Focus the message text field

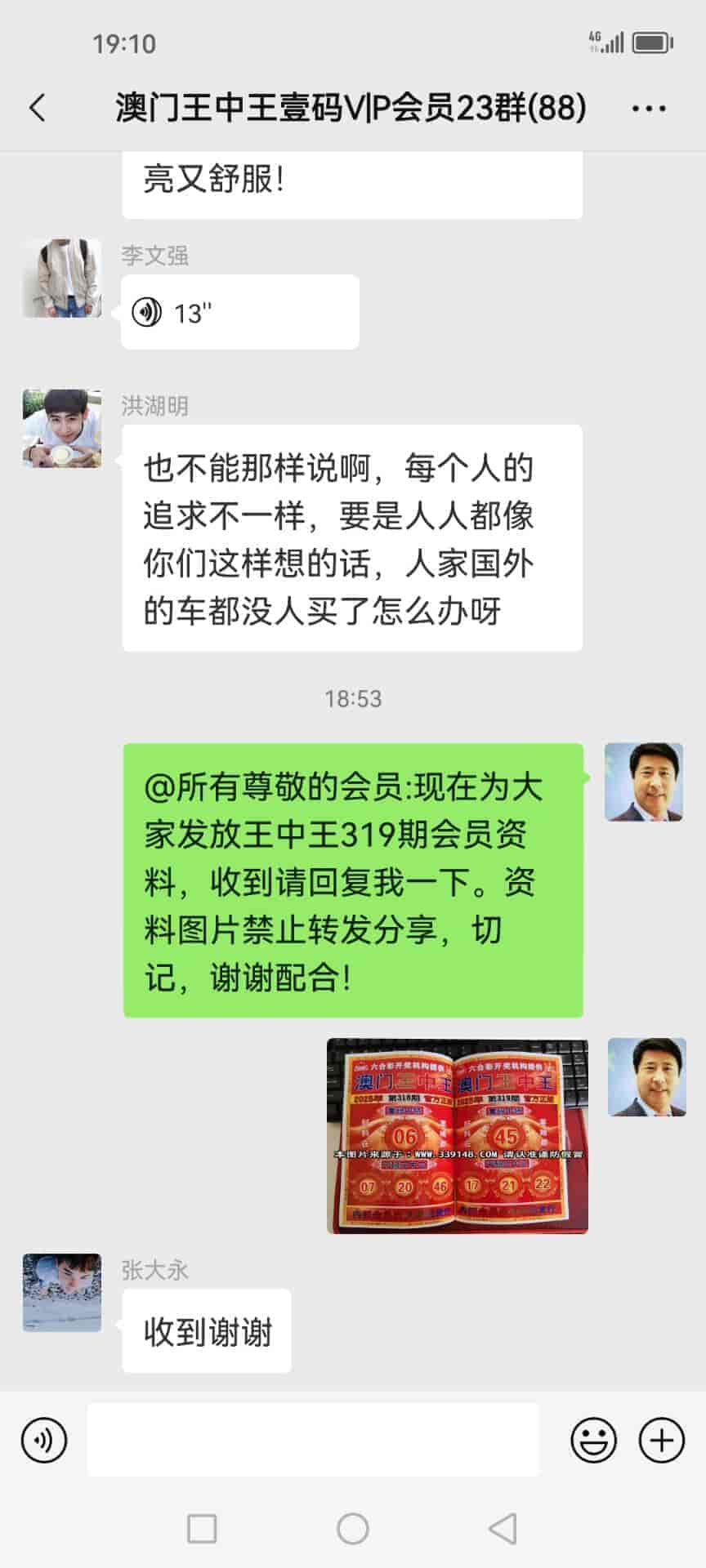click(313, 1440)
